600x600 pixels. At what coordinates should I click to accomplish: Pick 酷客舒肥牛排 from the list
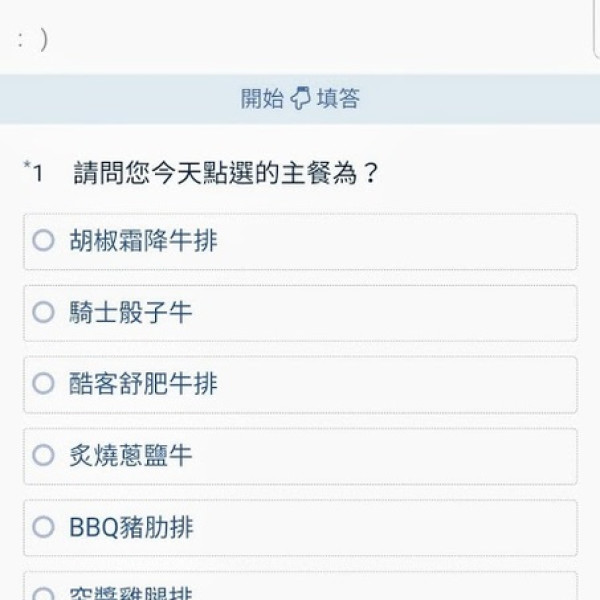[43, 384]
